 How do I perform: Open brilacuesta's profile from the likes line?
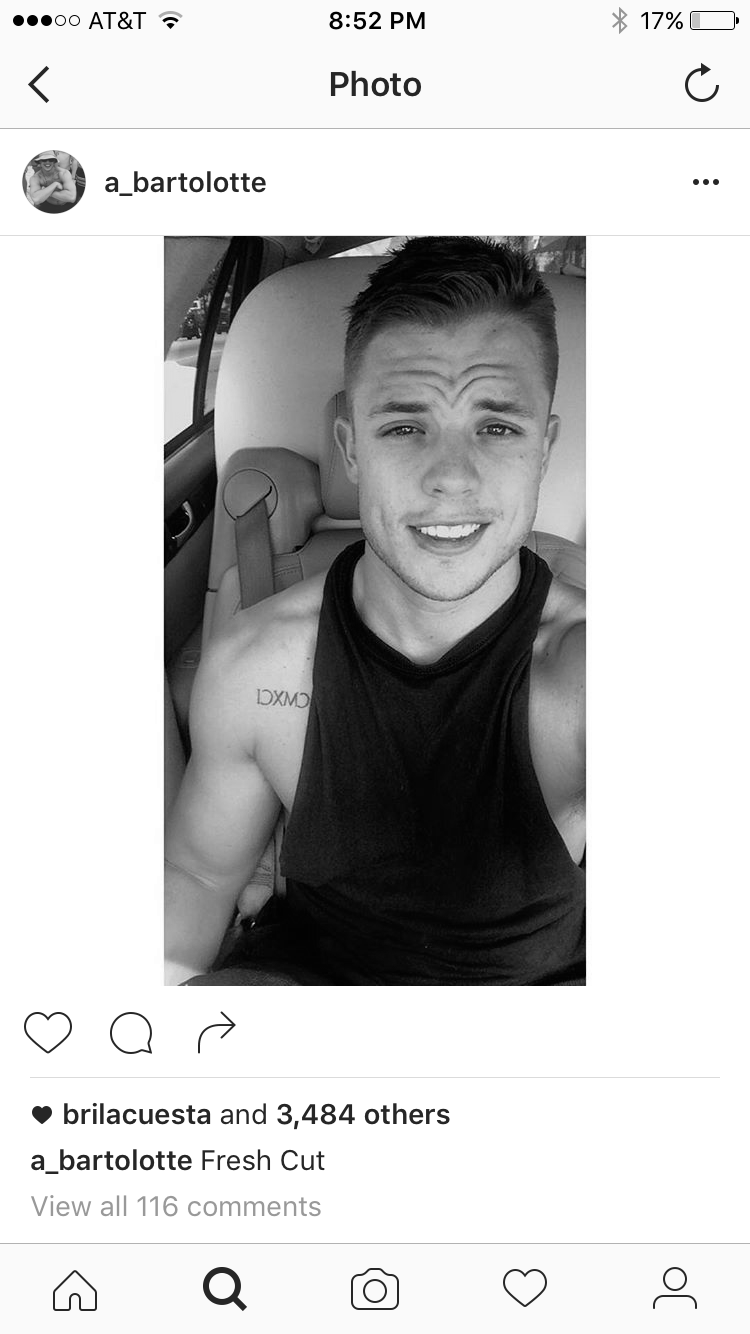pyautogui.click(x=137, y=1114)
